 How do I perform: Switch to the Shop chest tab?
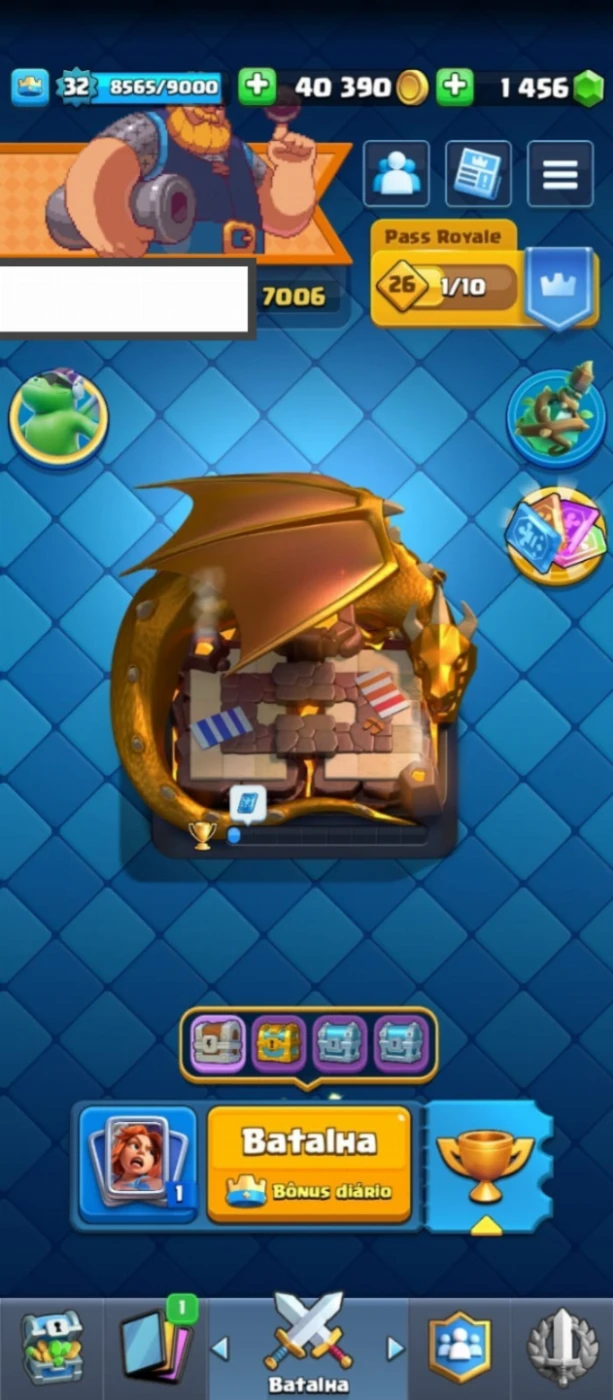[52, 1348]
